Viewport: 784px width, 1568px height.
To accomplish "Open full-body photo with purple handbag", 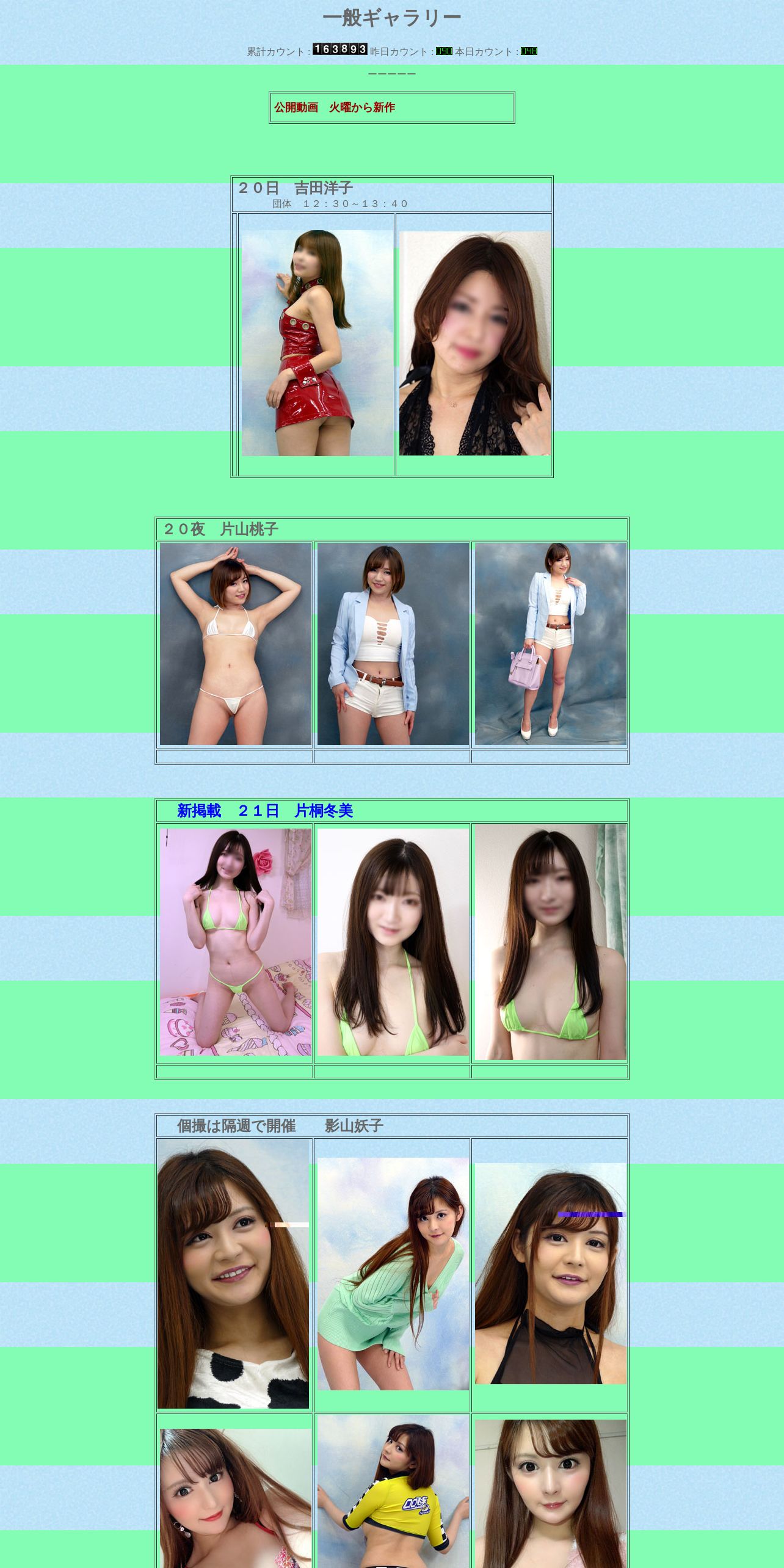I will 550,644.
